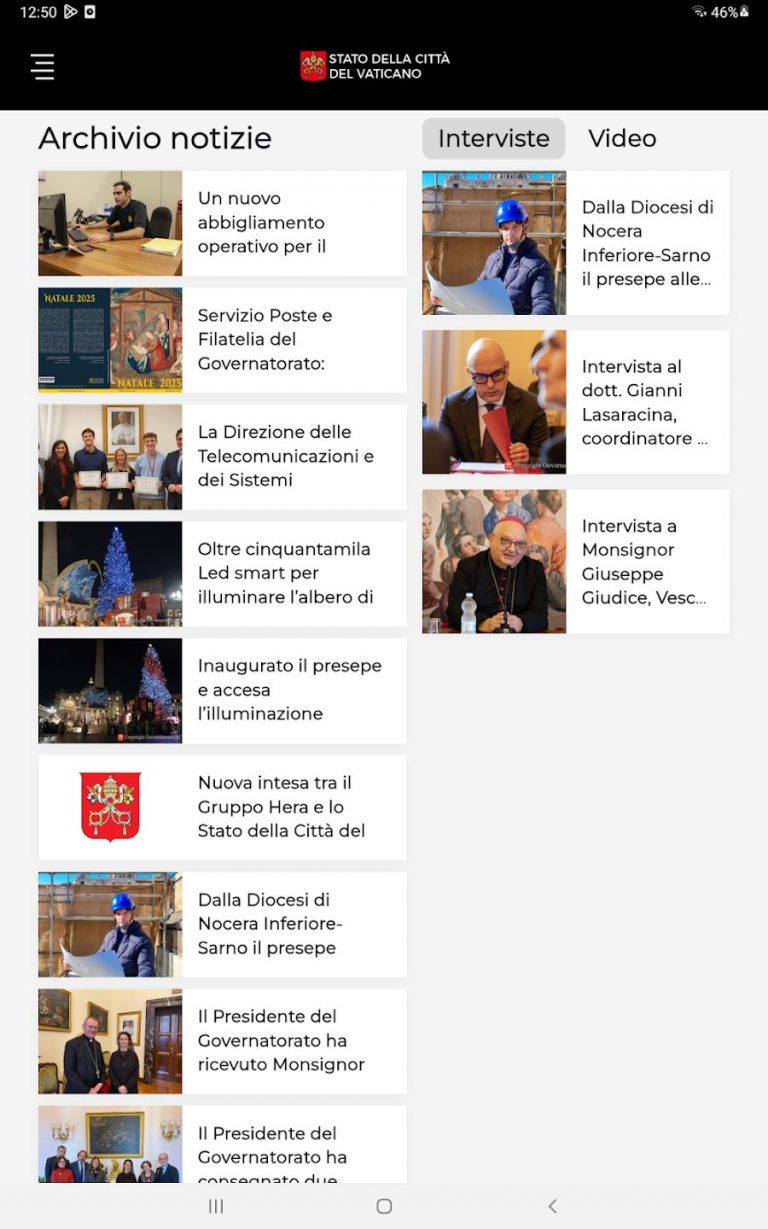Viewport: 768px width, 1229px height.
Task: Switch to the Video tab
Action: coord(622,139)
